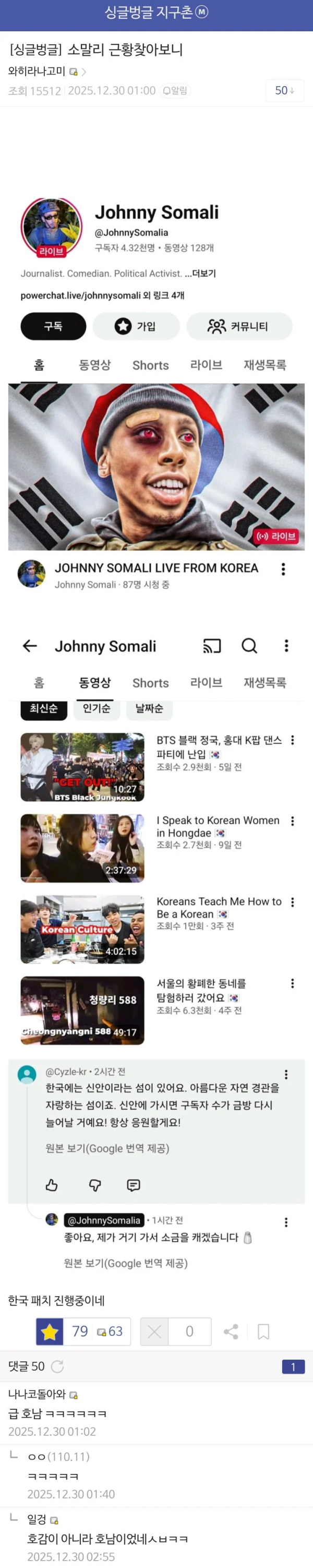
Task: Refresh the 댓글 list
Action: (58, 1367)
